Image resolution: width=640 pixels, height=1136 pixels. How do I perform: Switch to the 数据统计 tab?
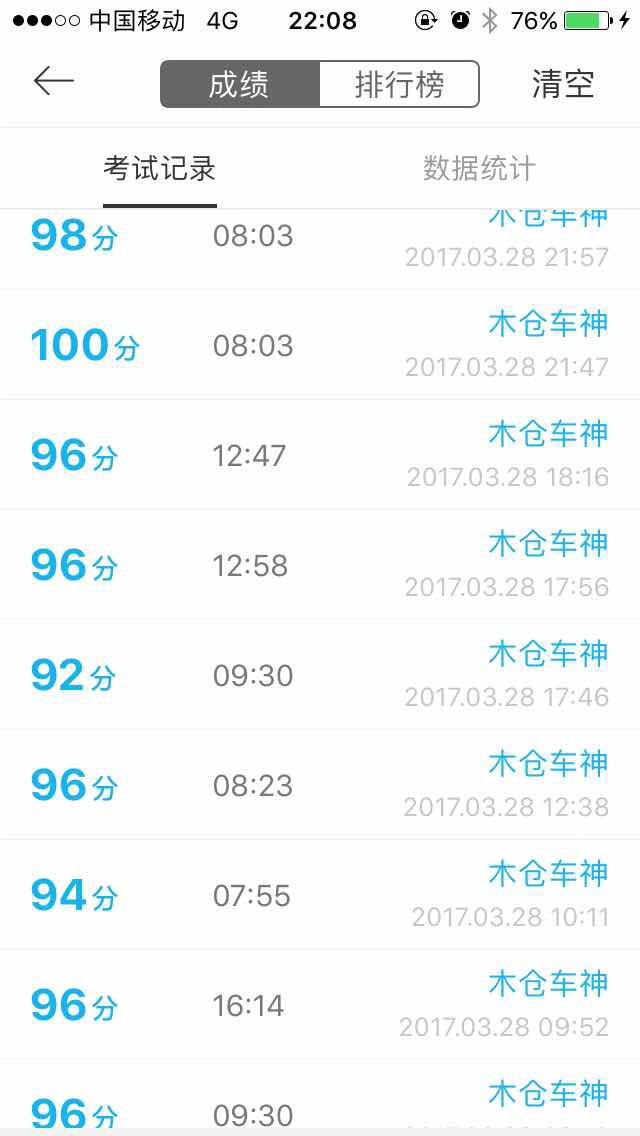tap(479, 169)
